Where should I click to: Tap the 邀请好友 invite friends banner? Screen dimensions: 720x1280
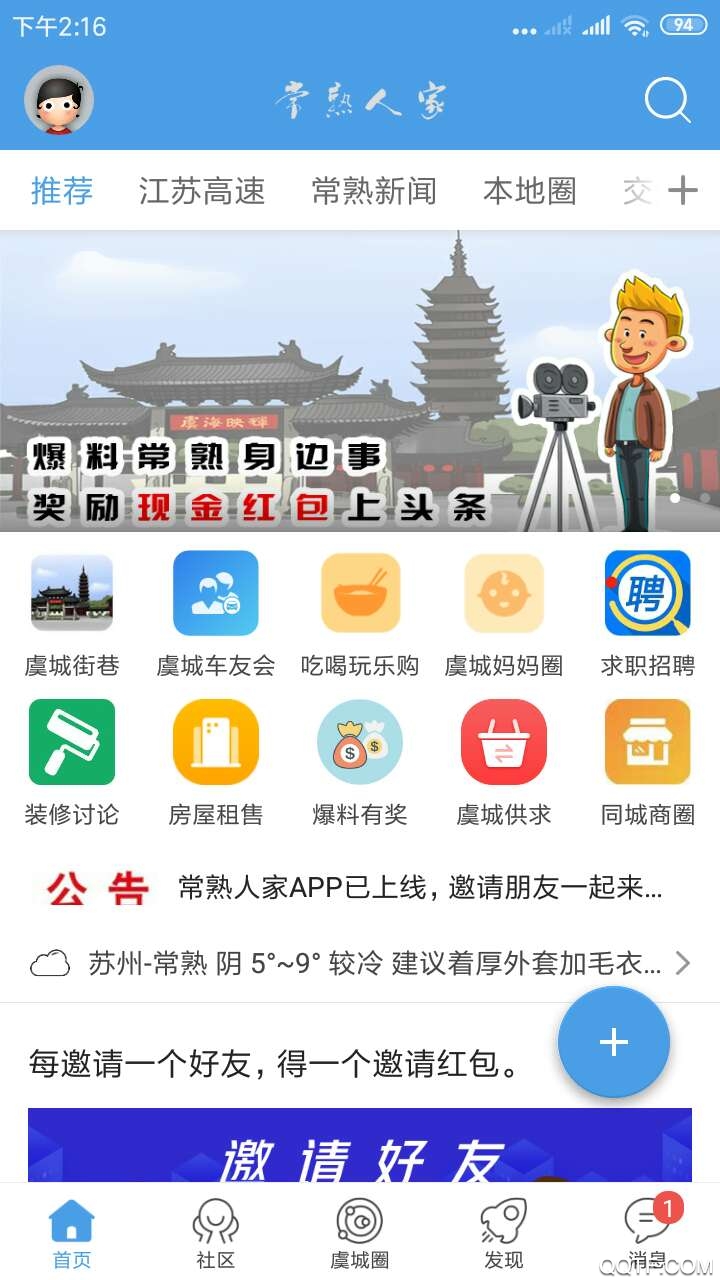(360, 1150)
